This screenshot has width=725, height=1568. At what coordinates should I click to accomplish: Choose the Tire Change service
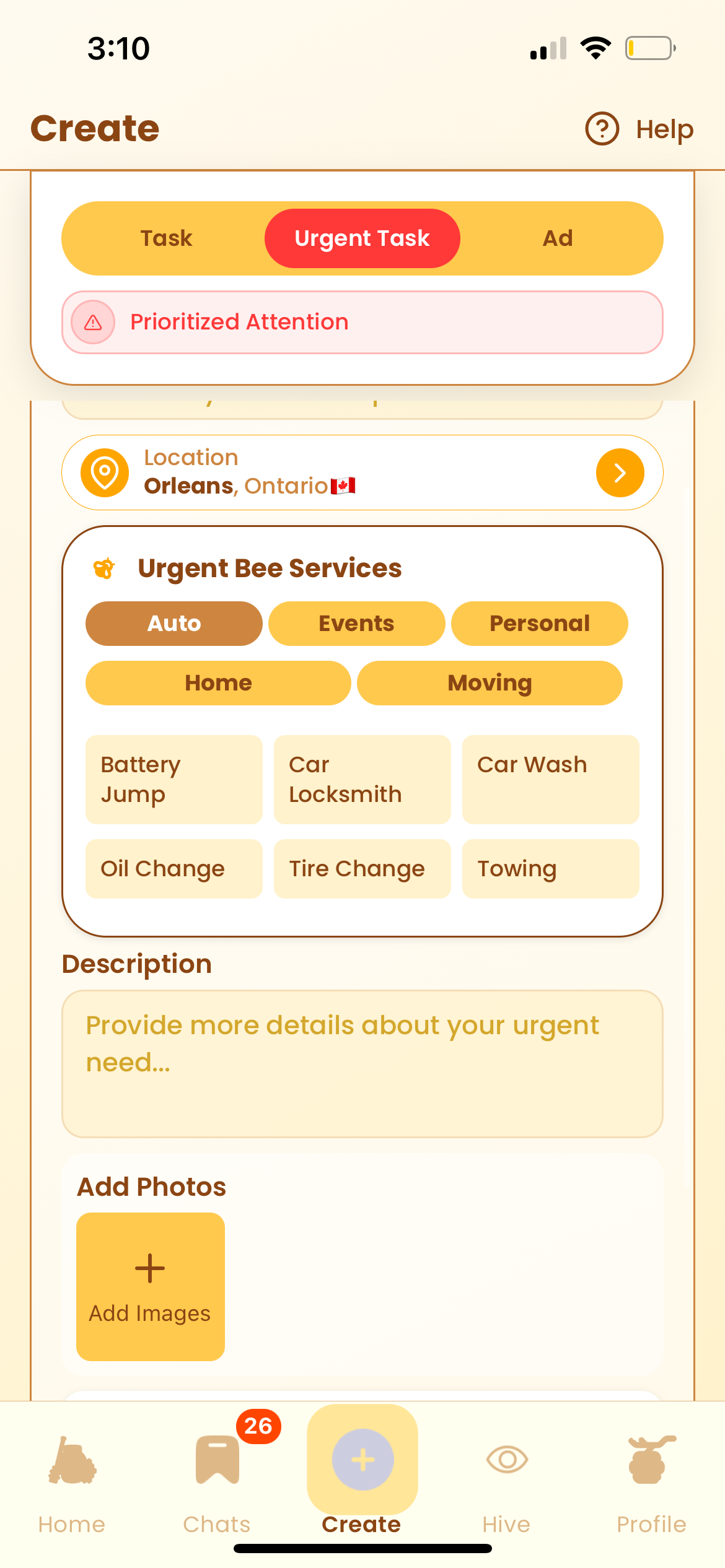tap(362, 869)
